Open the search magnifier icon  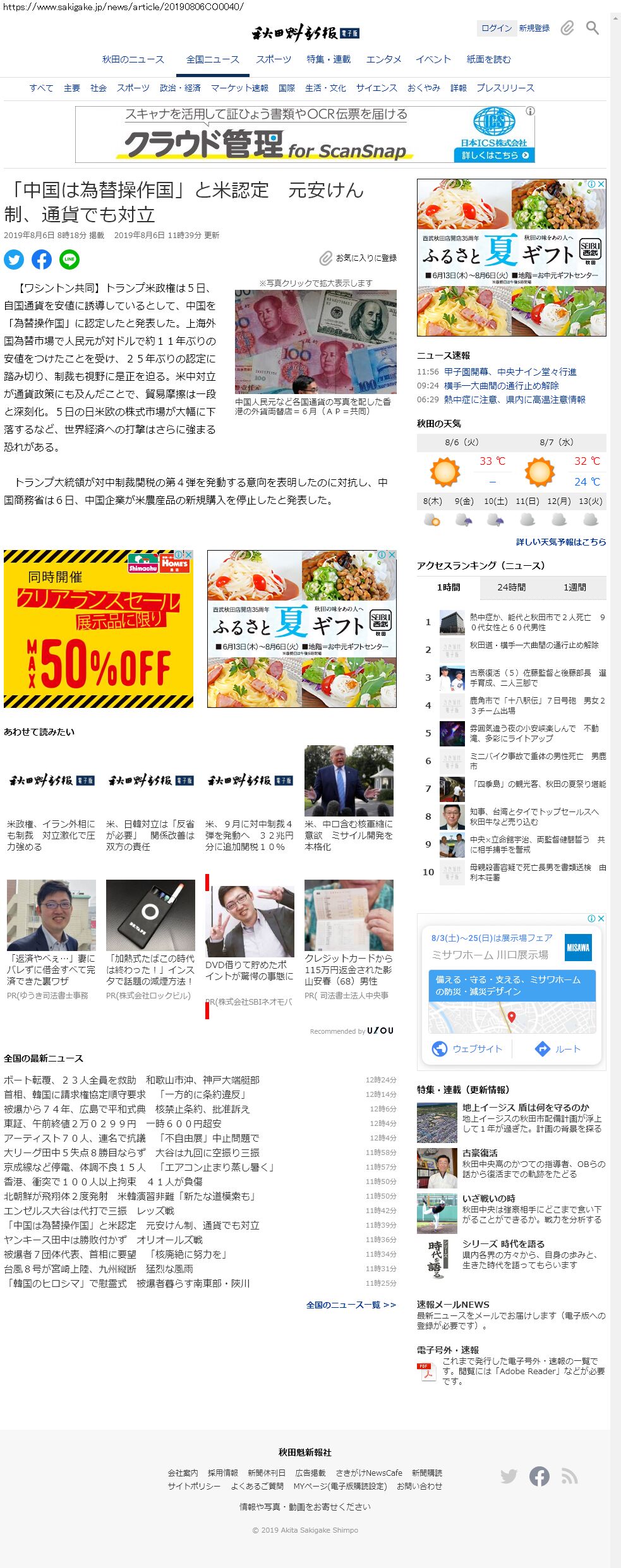pos(592,28)
